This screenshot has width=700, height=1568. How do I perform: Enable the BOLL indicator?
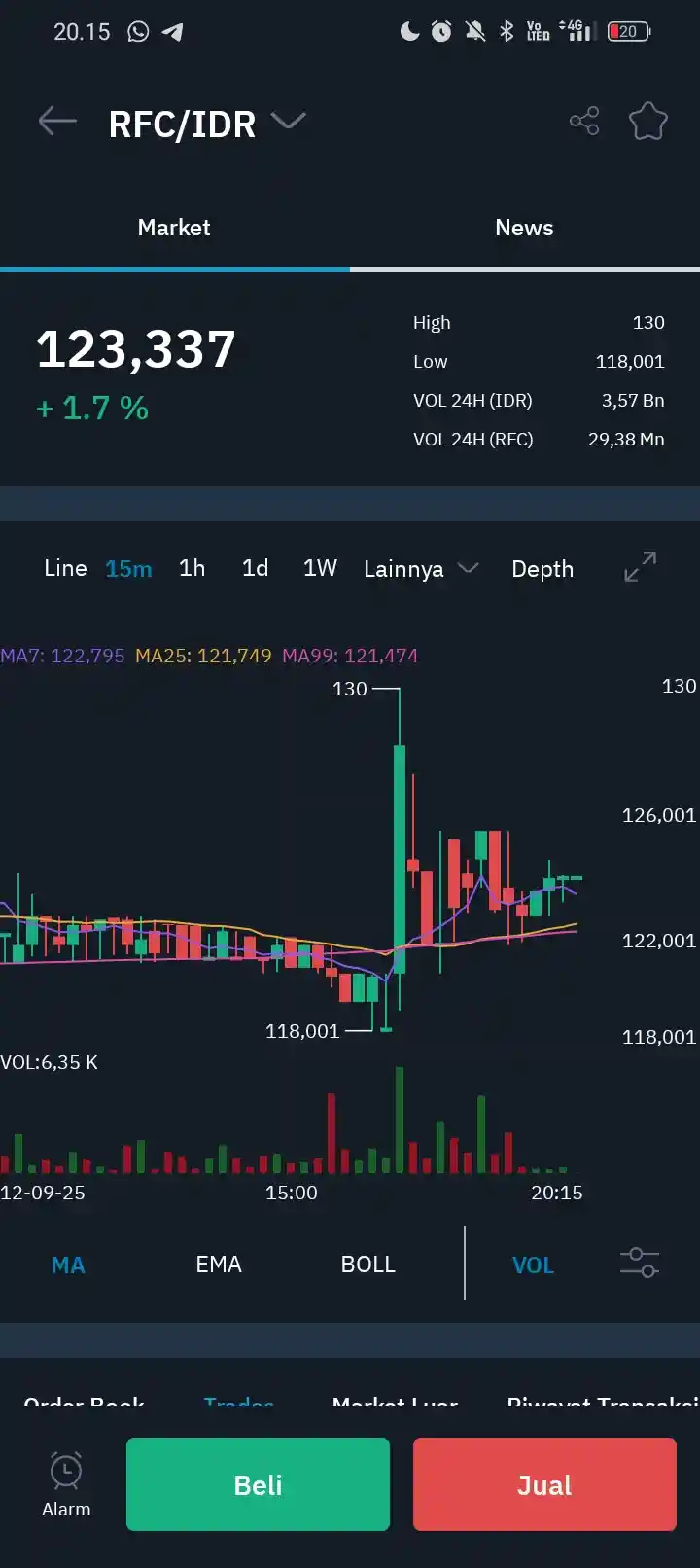point(367,1265)
